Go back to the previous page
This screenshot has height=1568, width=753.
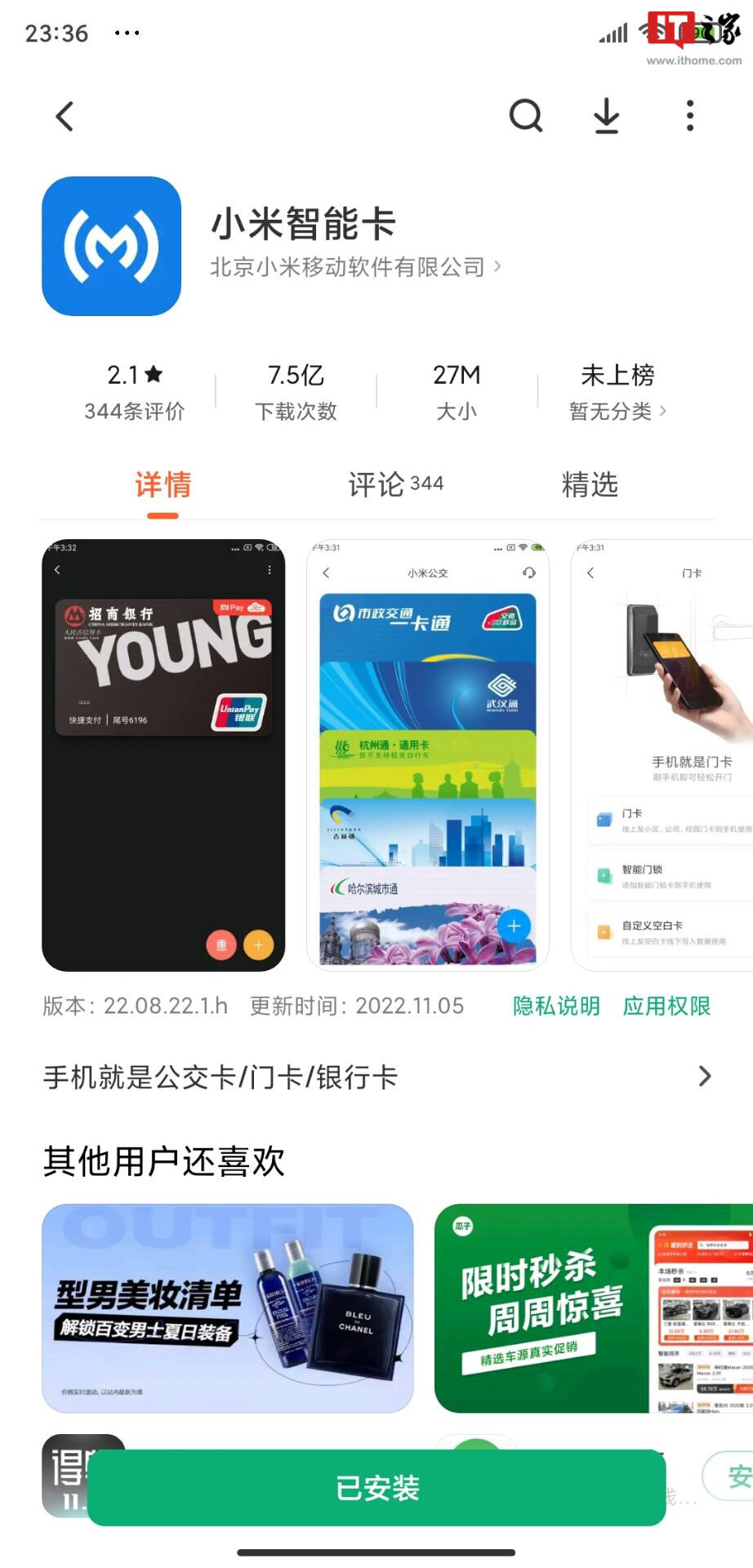coord(65,116)
